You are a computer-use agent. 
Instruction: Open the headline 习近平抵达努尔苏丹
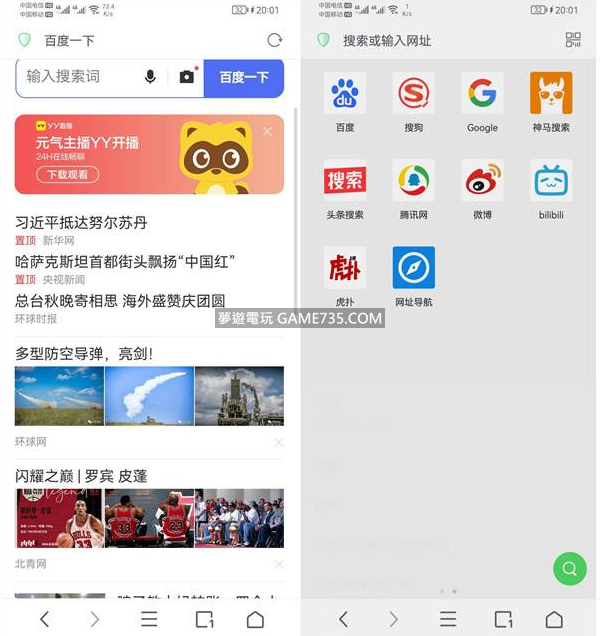(x=81, y=222)
